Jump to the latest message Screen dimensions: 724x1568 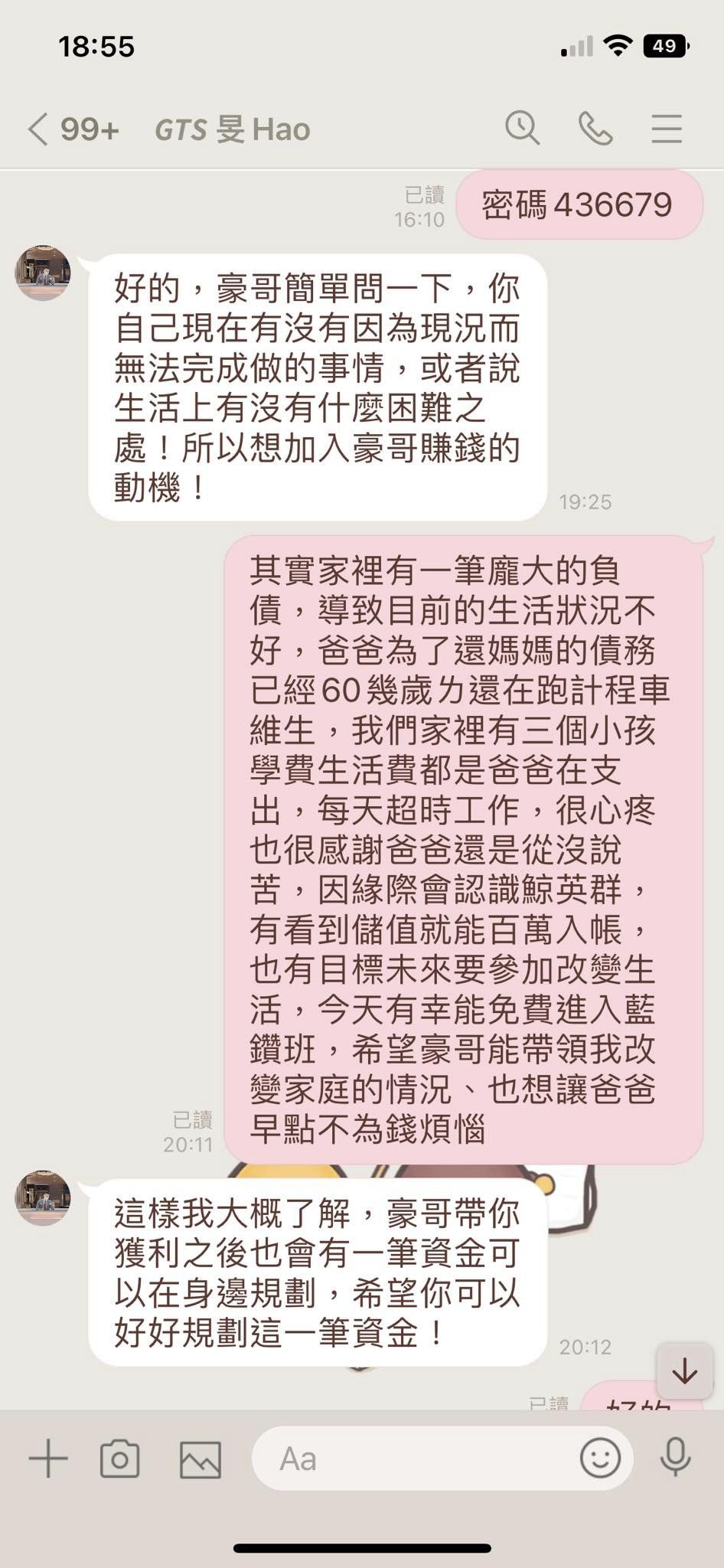[x=684, y=1372]
